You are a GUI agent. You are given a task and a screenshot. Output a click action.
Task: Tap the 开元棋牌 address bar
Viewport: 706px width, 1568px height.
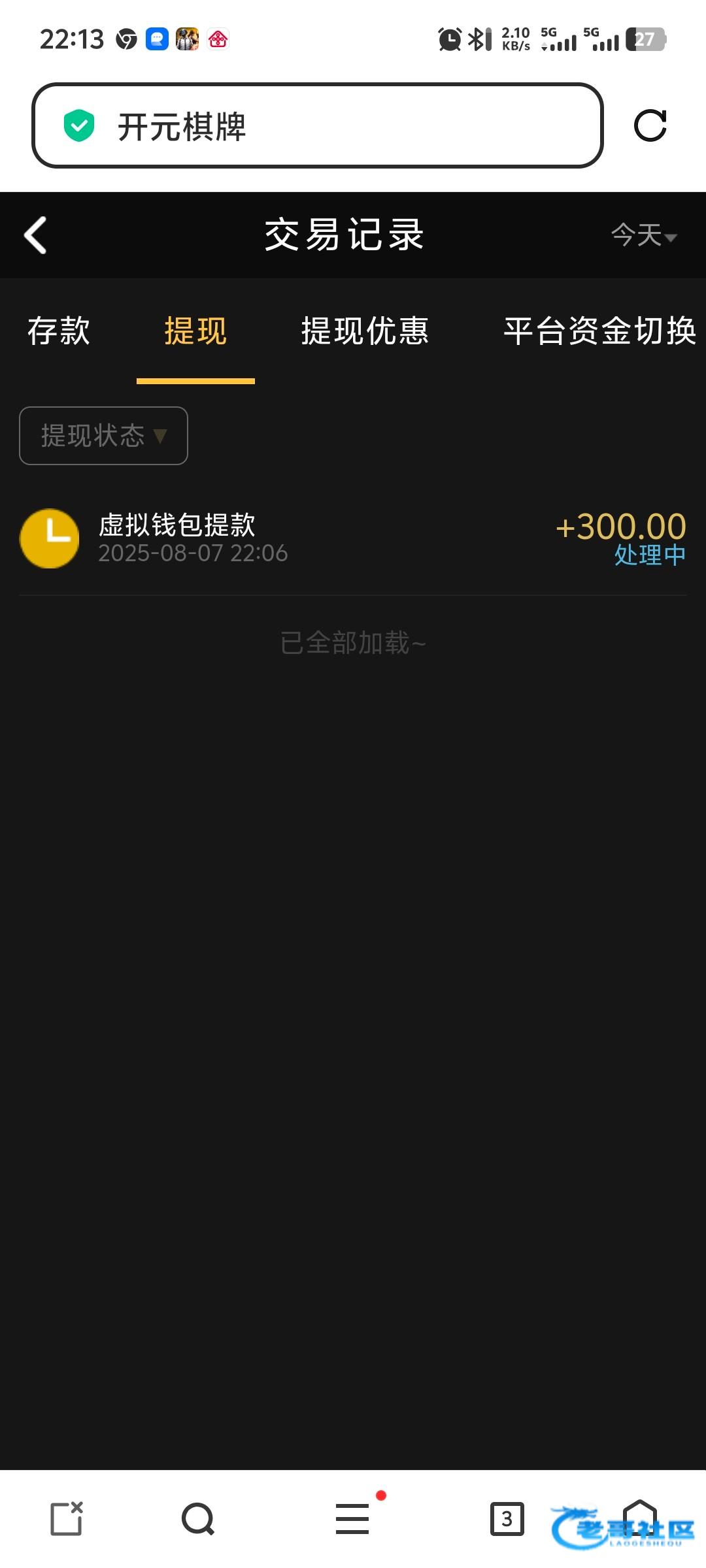pyautogui.click(x=317, y=125)
